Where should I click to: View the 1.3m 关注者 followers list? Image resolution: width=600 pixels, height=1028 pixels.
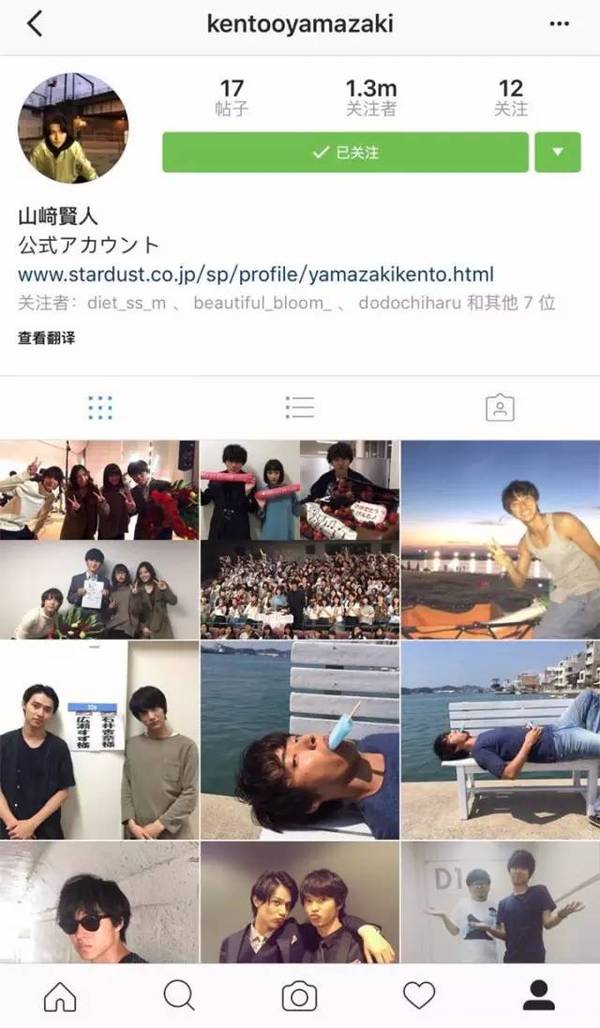coord(371,98)
